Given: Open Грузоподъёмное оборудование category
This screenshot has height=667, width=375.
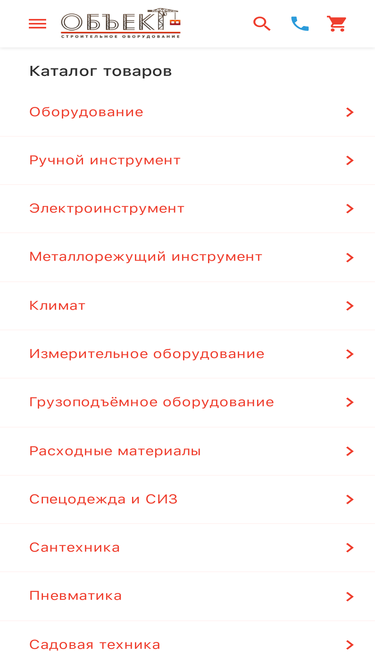Looking at the screenshot, I should pyautogui.click(x=188, y=402).
